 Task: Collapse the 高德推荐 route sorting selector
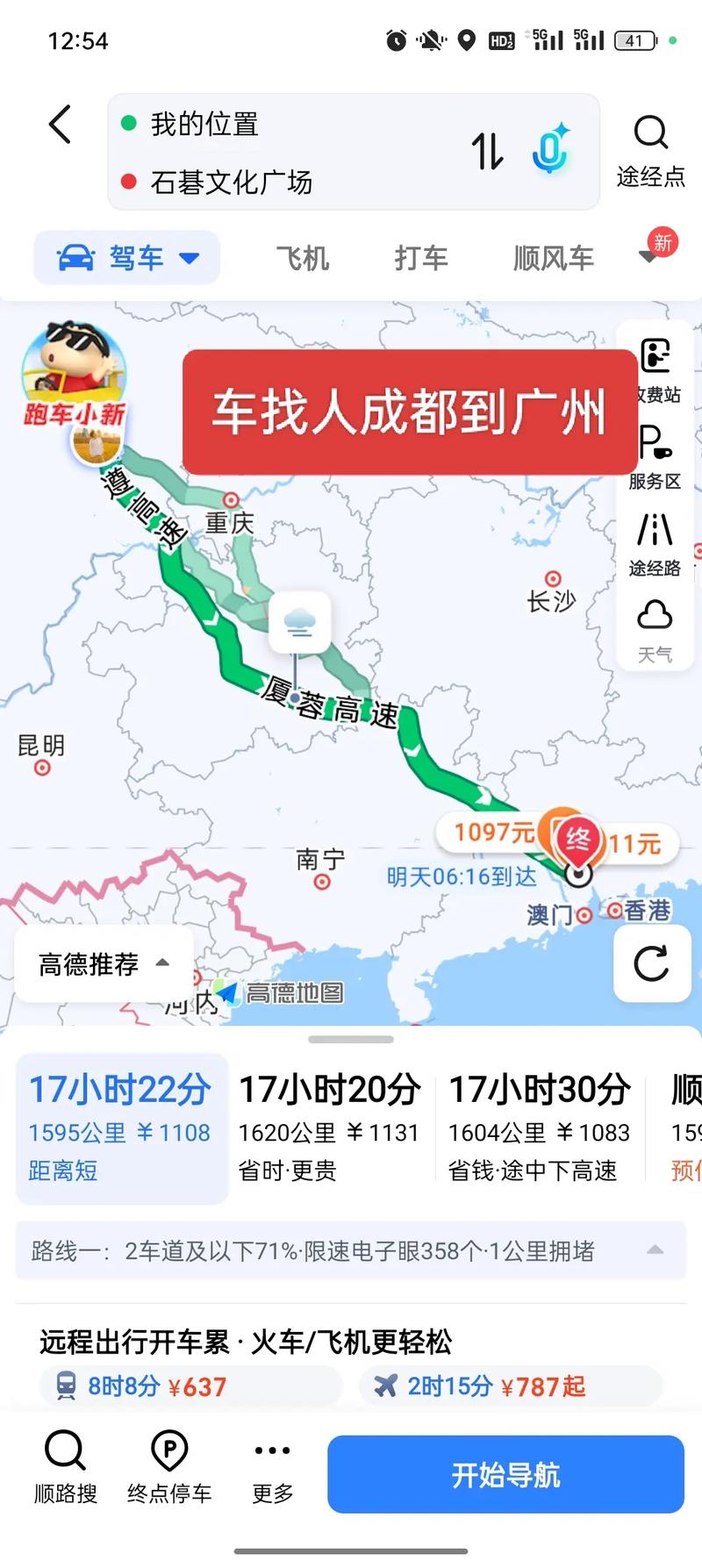(100, 963)
